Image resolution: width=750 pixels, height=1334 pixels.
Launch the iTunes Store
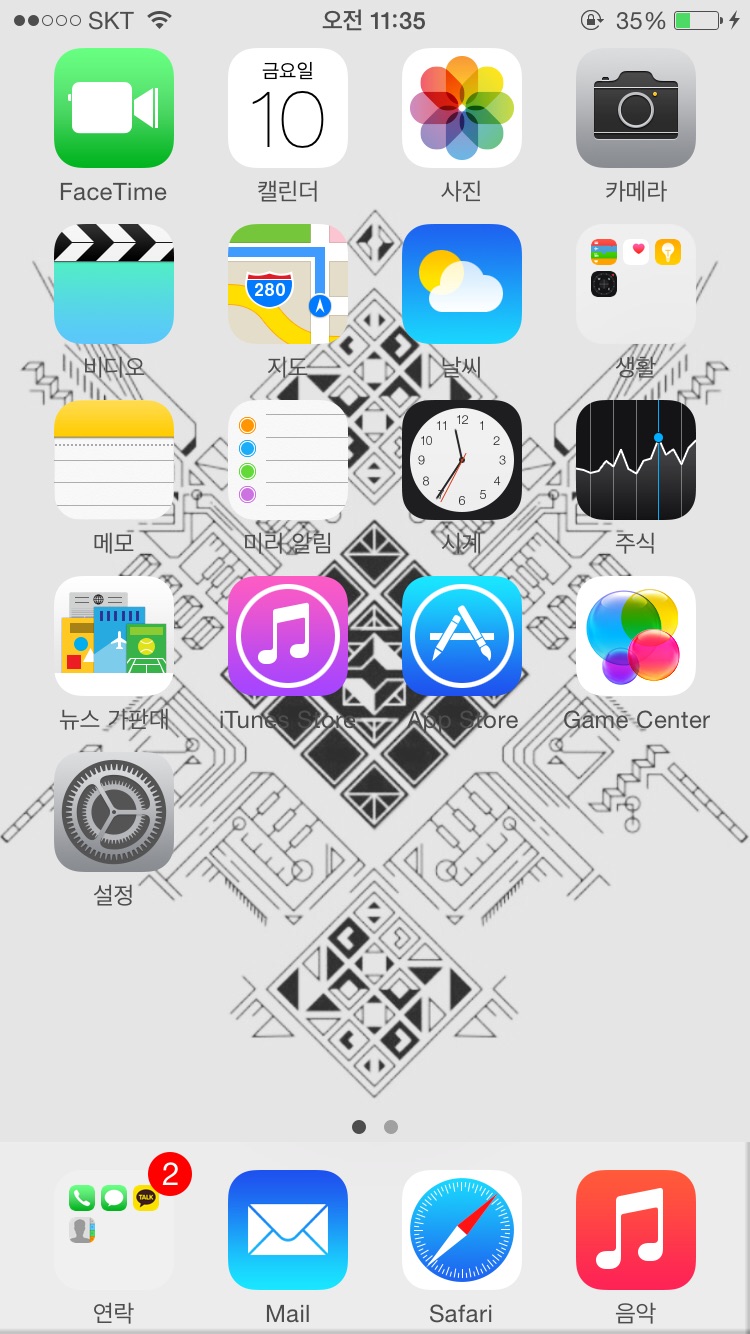288,636
